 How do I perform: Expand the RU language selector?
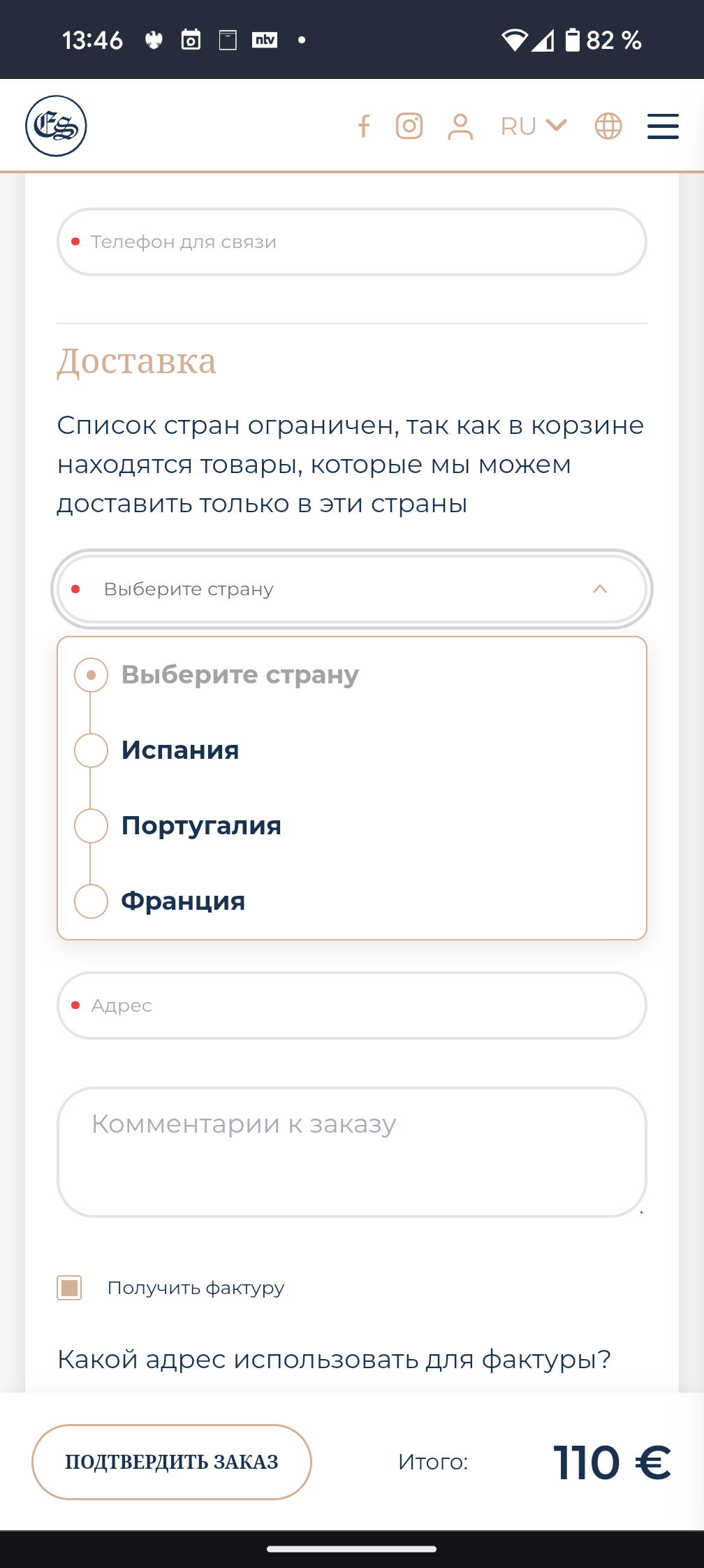coord(534,126)
